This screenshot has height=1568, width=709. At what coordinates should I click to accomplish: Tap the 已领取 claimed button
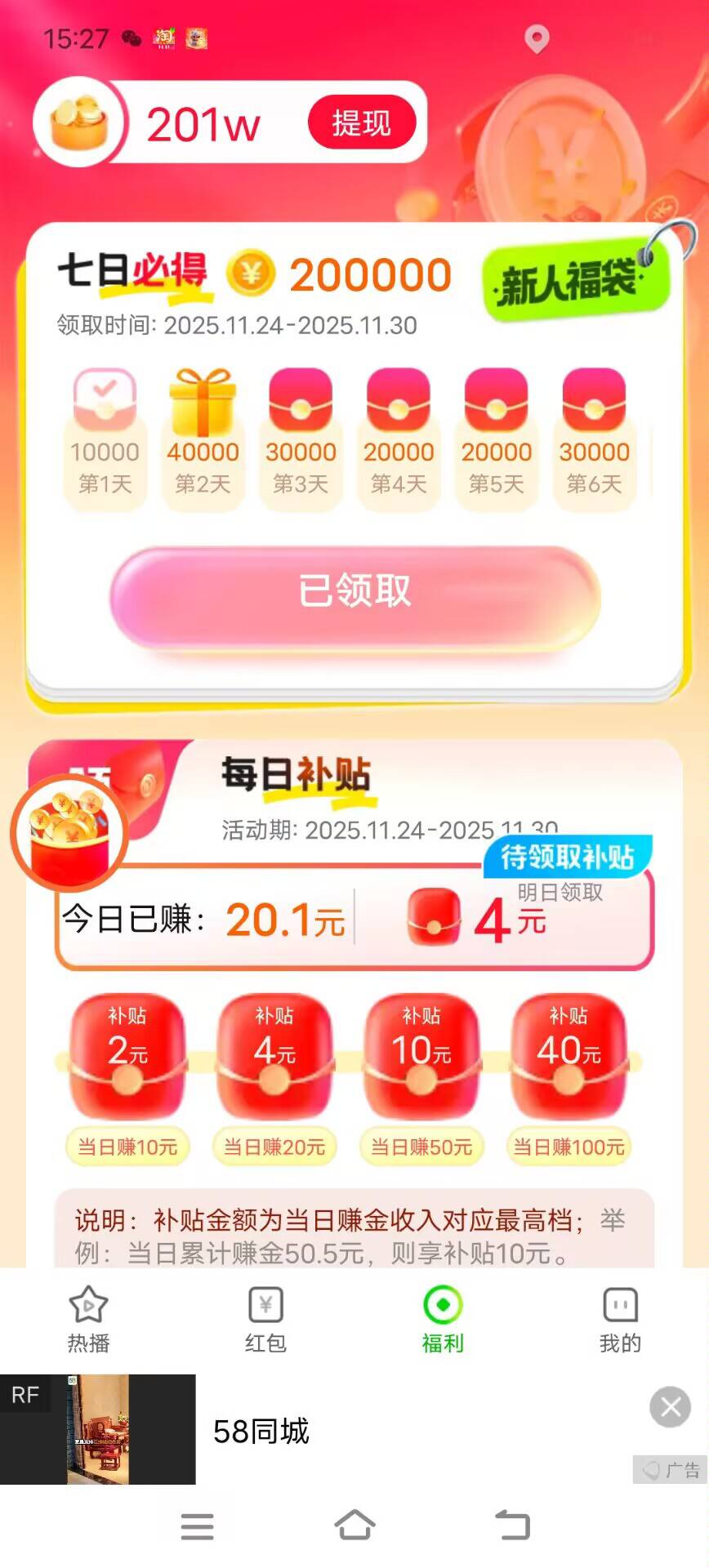354,591
